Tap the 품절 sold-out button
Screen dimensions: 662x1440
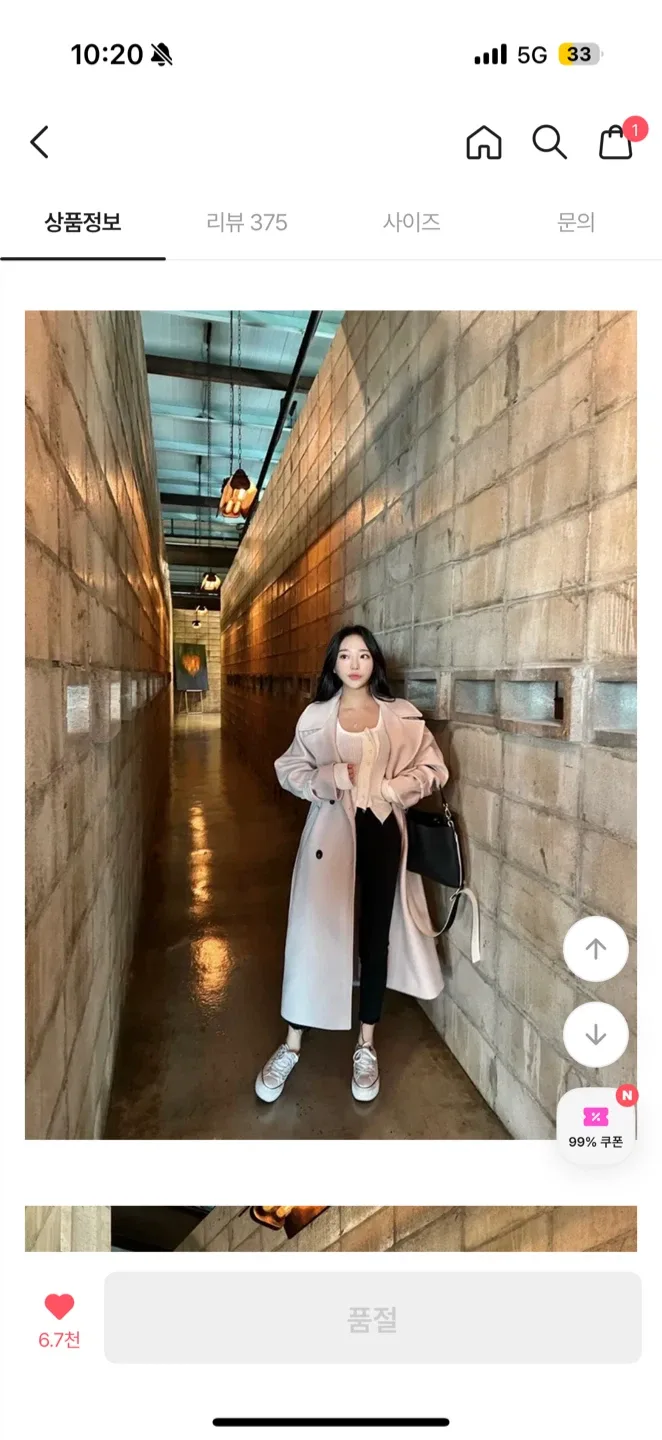point(372,1319)
